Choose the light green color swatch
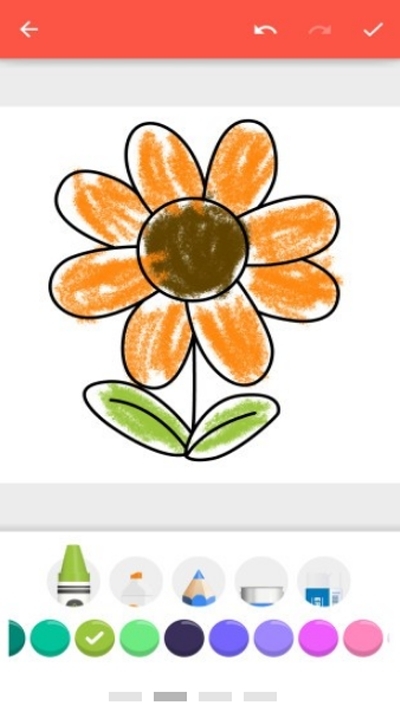The width and height of the screenshot is (400, 718). [140, 638]
